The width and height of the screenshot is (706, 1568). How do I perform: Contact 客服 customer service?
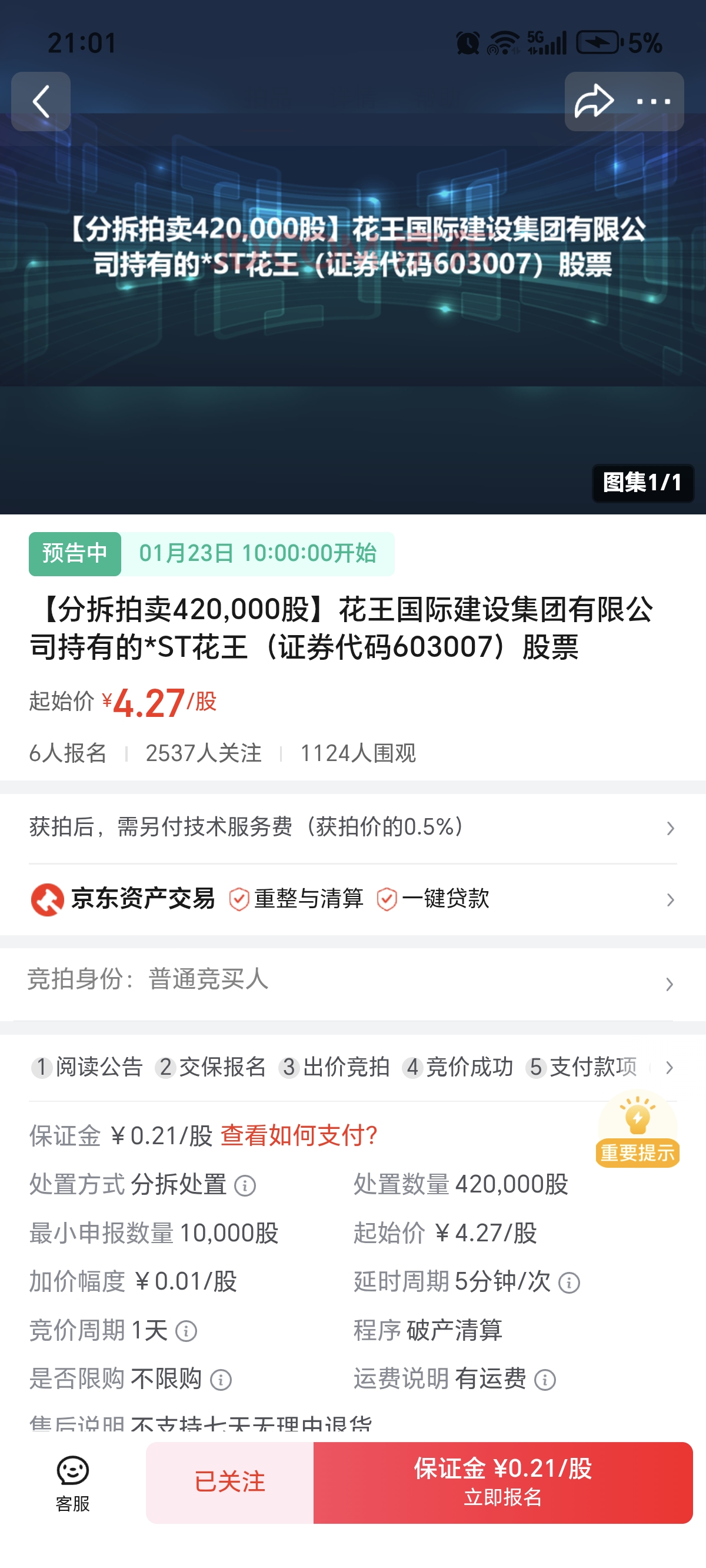pyautogui.click(x=72, y=1483)
